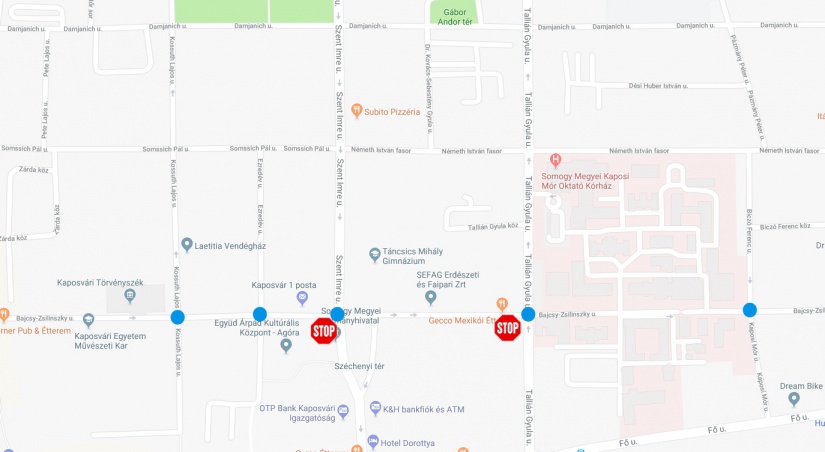Open the OTP Bank Kaposvári Igazgatóság pin
This screenshot has width=825, height=452.
(343, 411)
